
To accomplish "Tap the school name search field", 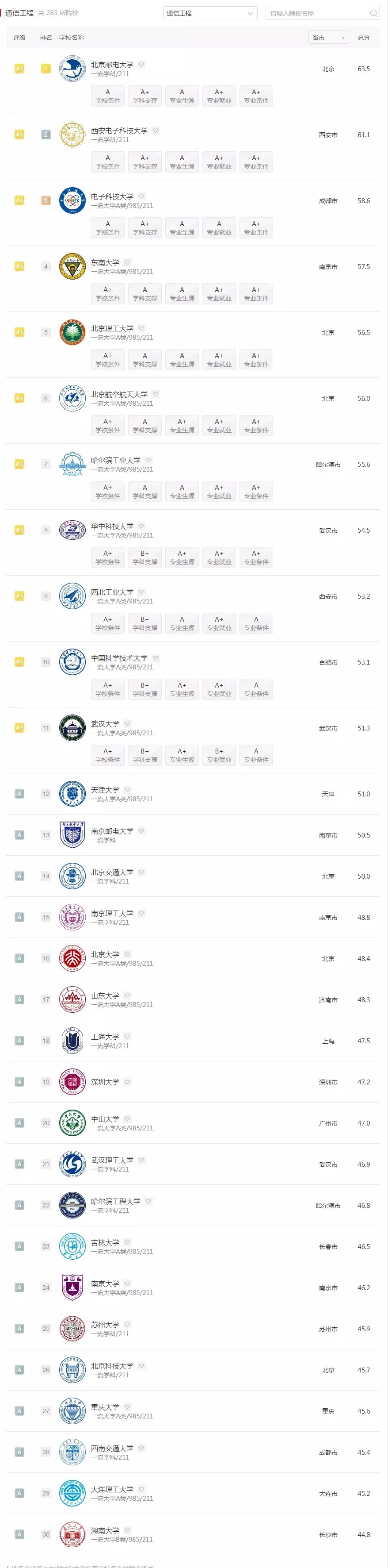I will 323,13.
